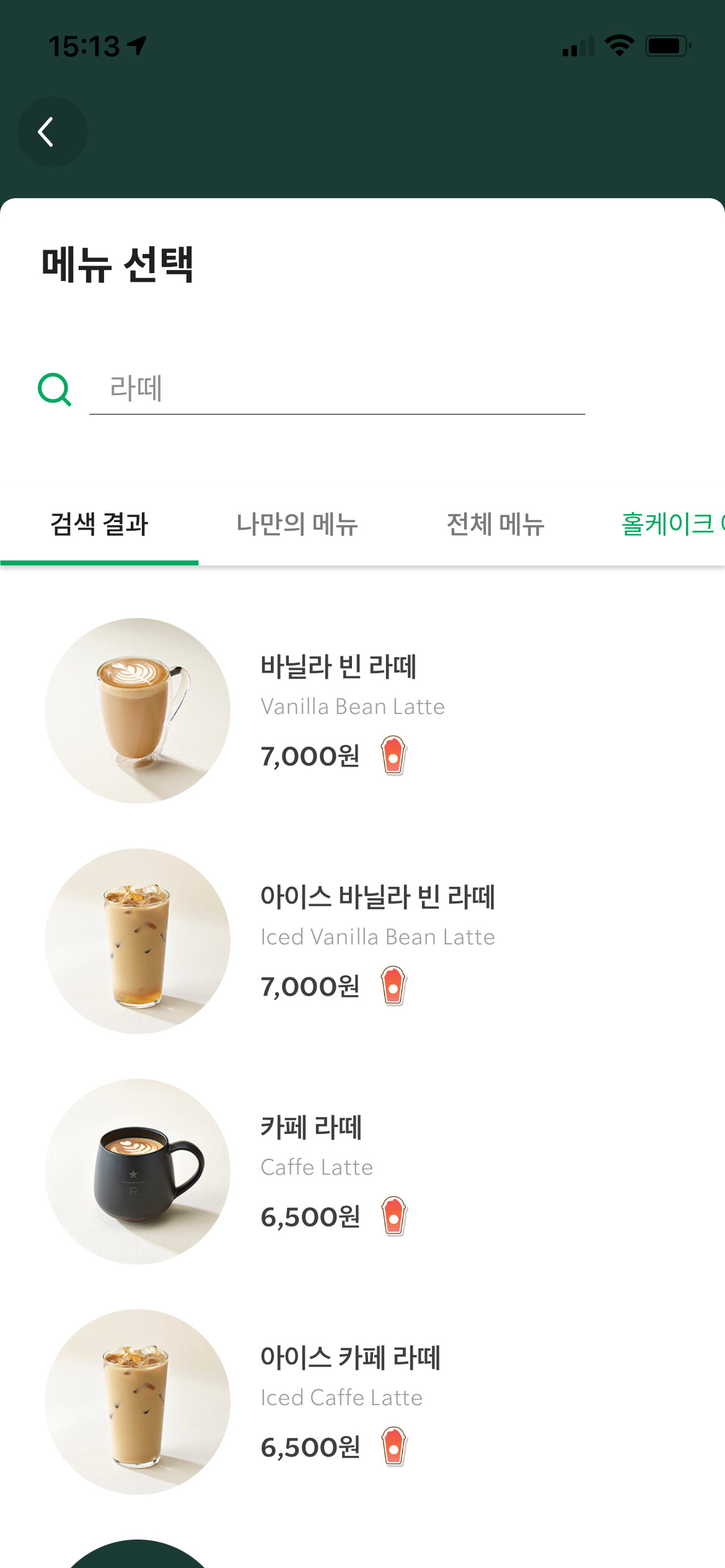Click the search magnifier icon
725x1568 pixels.
[x=55, y=390]
